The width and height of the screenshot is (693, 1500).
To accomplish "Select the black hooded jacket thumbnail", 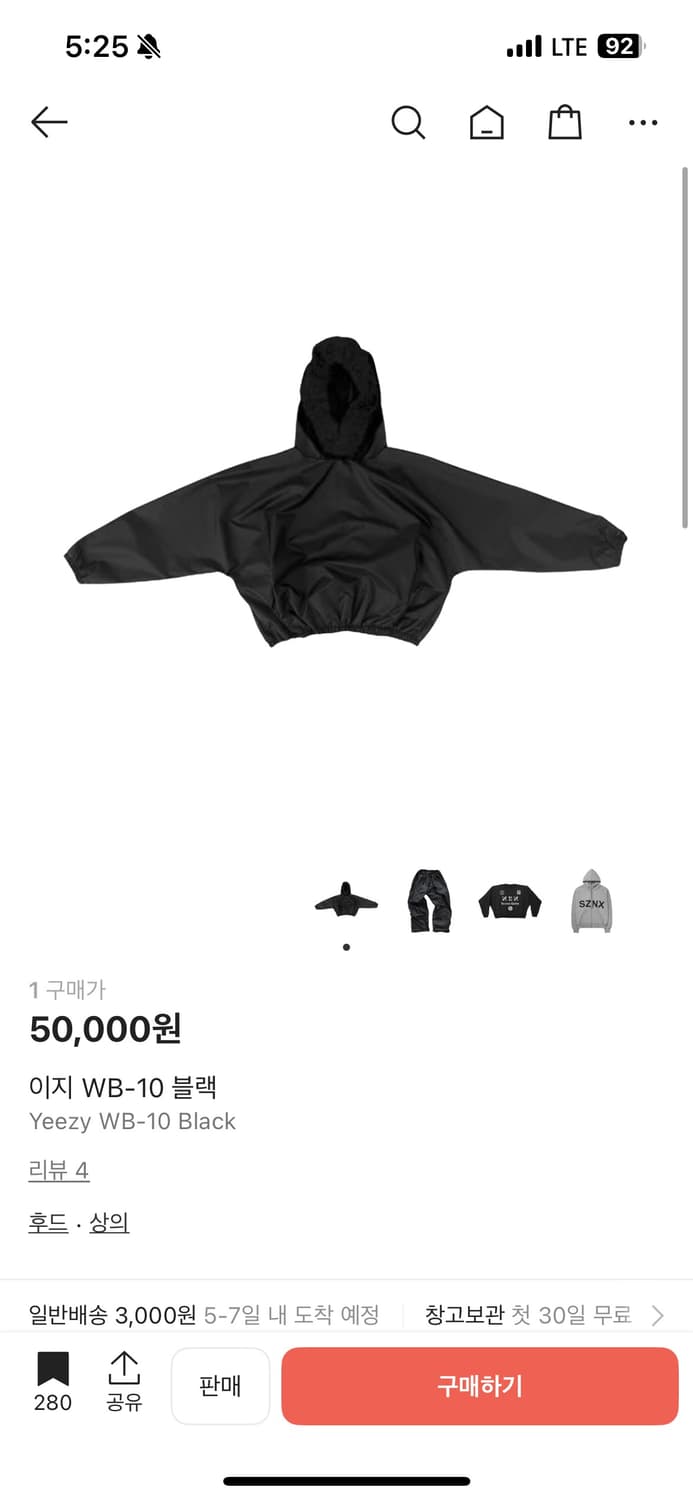I will click(346, 901).
